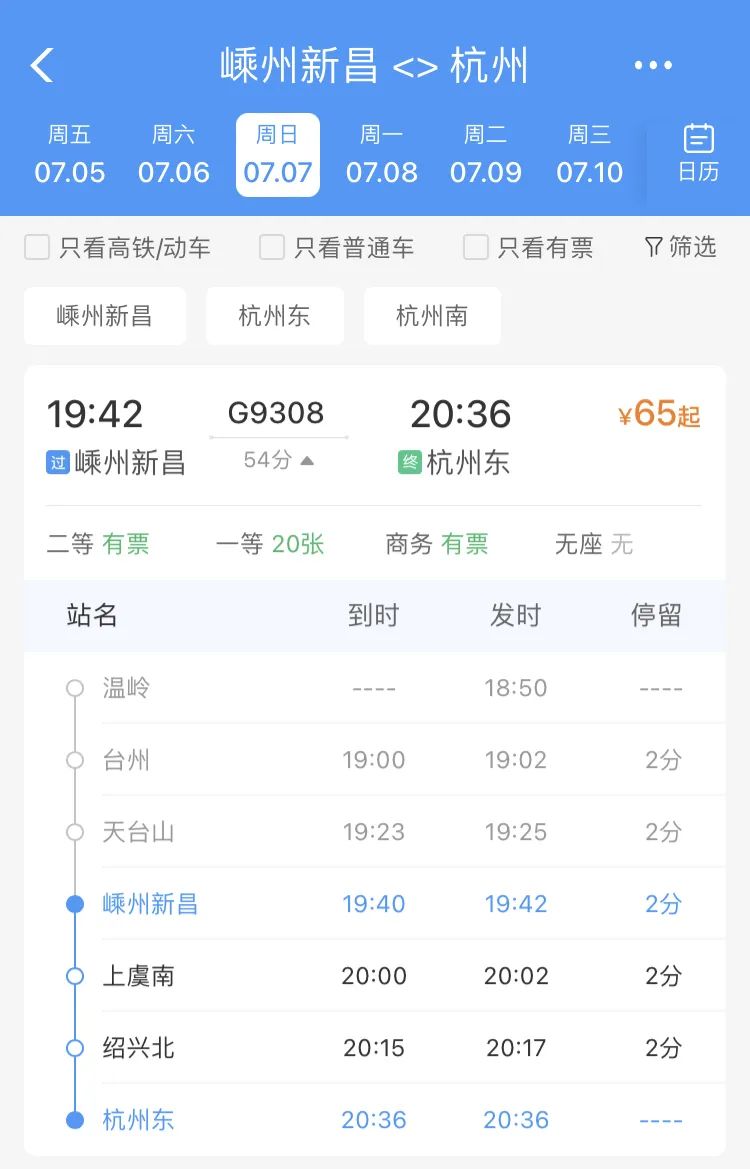Go back using the top-left arrow
This screenshot has width=750, height=1169.
click(x=42, y=66)
